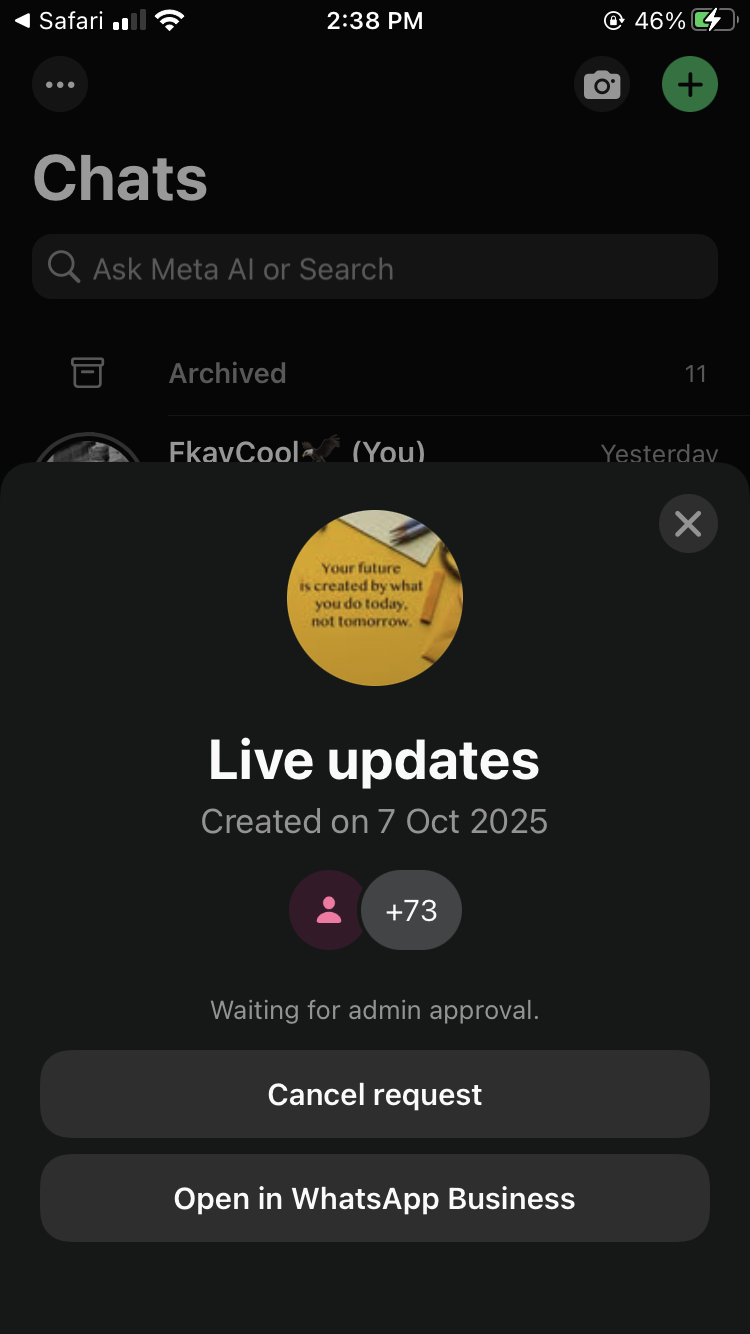Viewport: 750px width, 1334px height.
Task: Close the Live updates group sheet
Action: [x=688, y=524]
